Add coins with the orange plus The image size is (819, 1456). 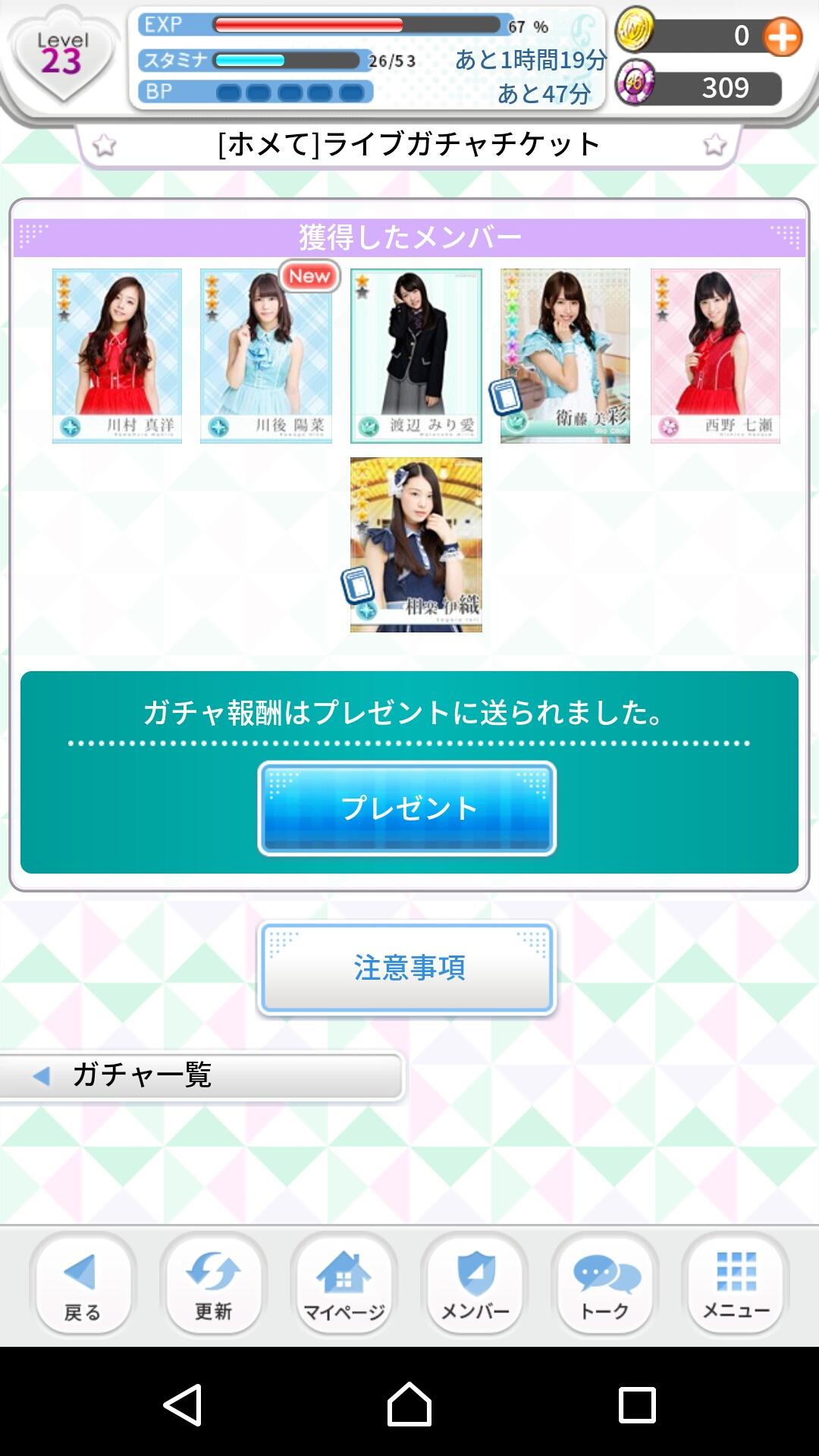(782, 36)
